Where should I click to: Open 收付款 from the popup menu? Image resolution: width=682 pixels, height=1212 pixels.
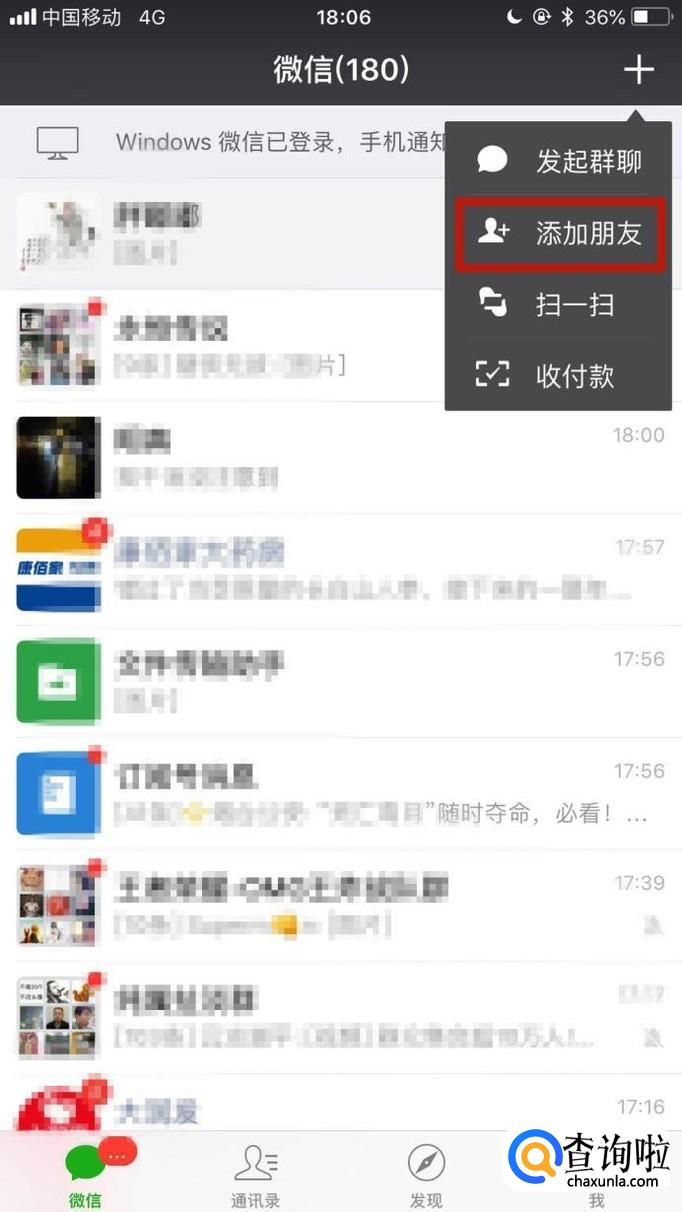point(558,376)
